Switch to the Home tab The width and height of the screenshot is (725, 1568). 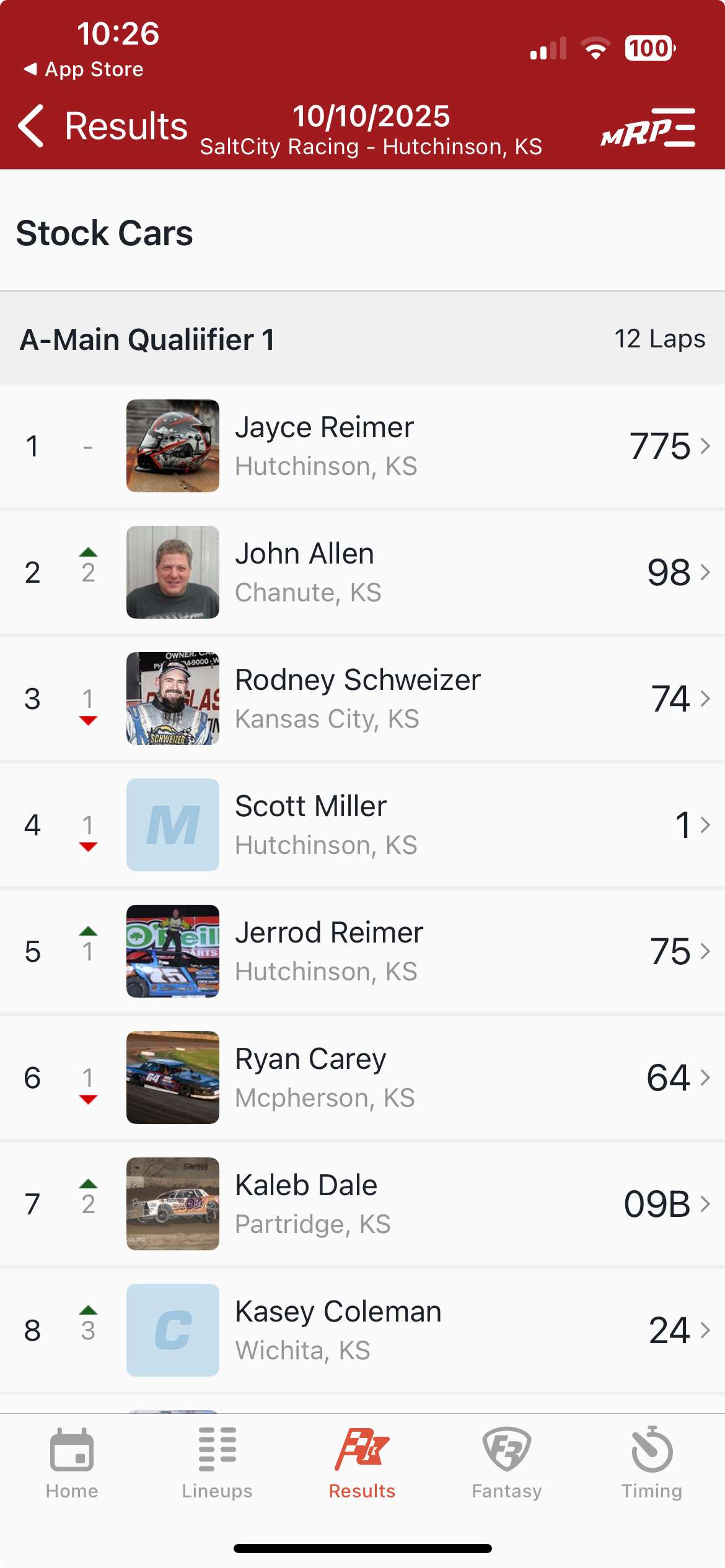point(72,1463)
